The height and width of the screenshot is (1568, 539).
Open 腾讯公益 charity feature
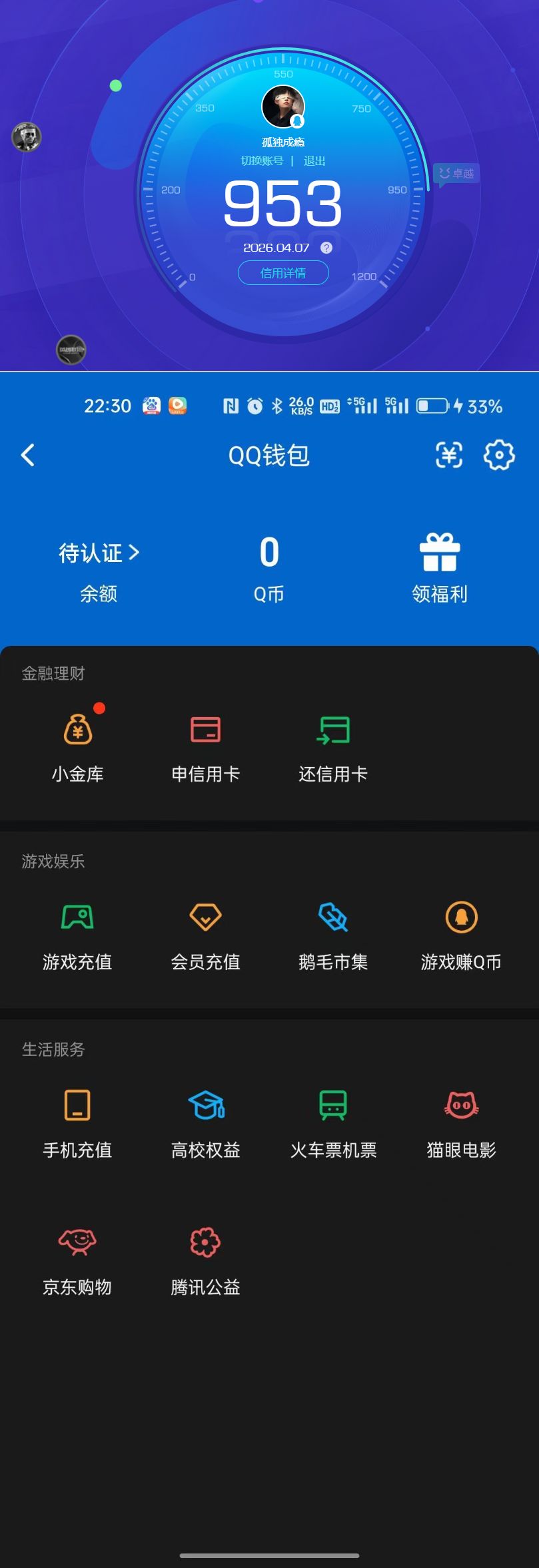point(205,1242)
